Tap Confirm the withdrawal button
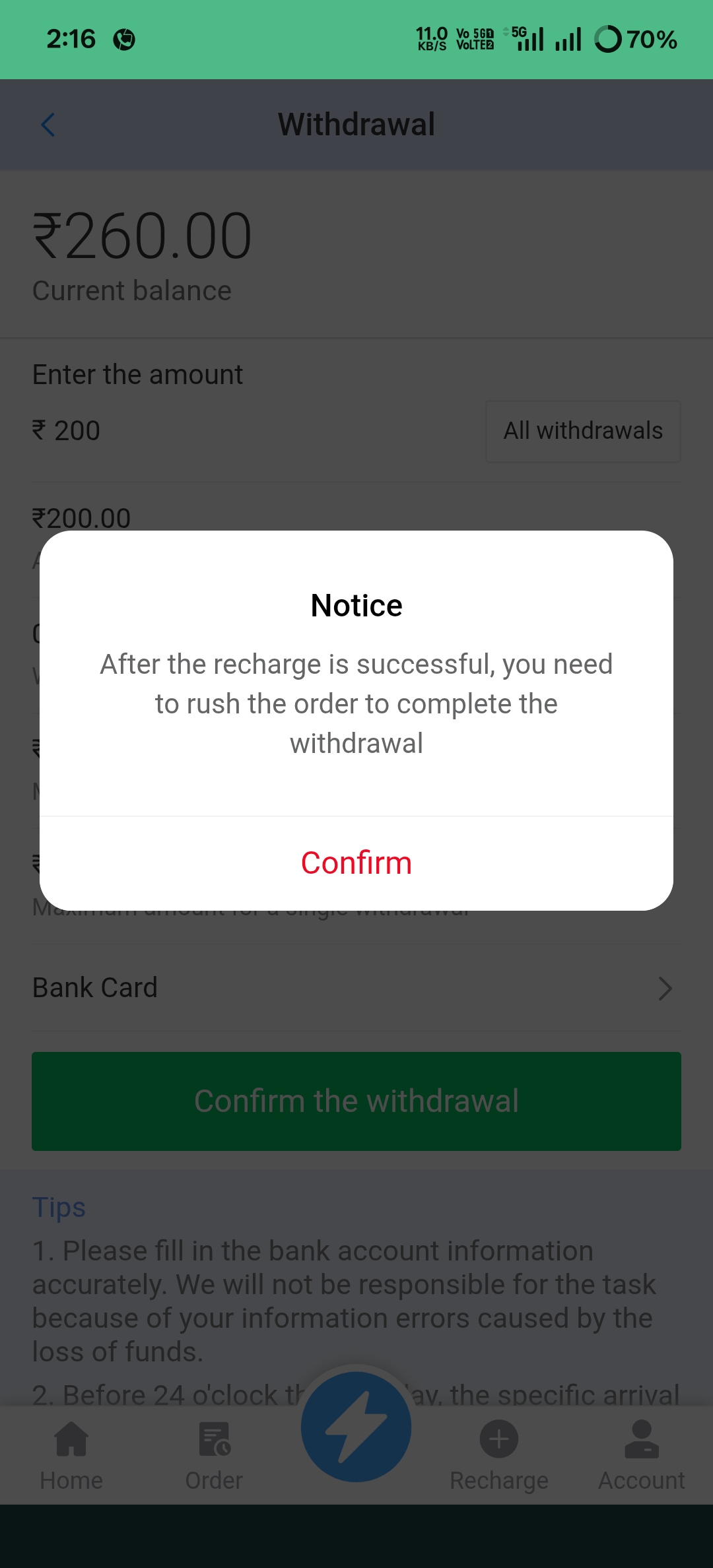This screenshot has width=713, height=1568. [356, 1101]
